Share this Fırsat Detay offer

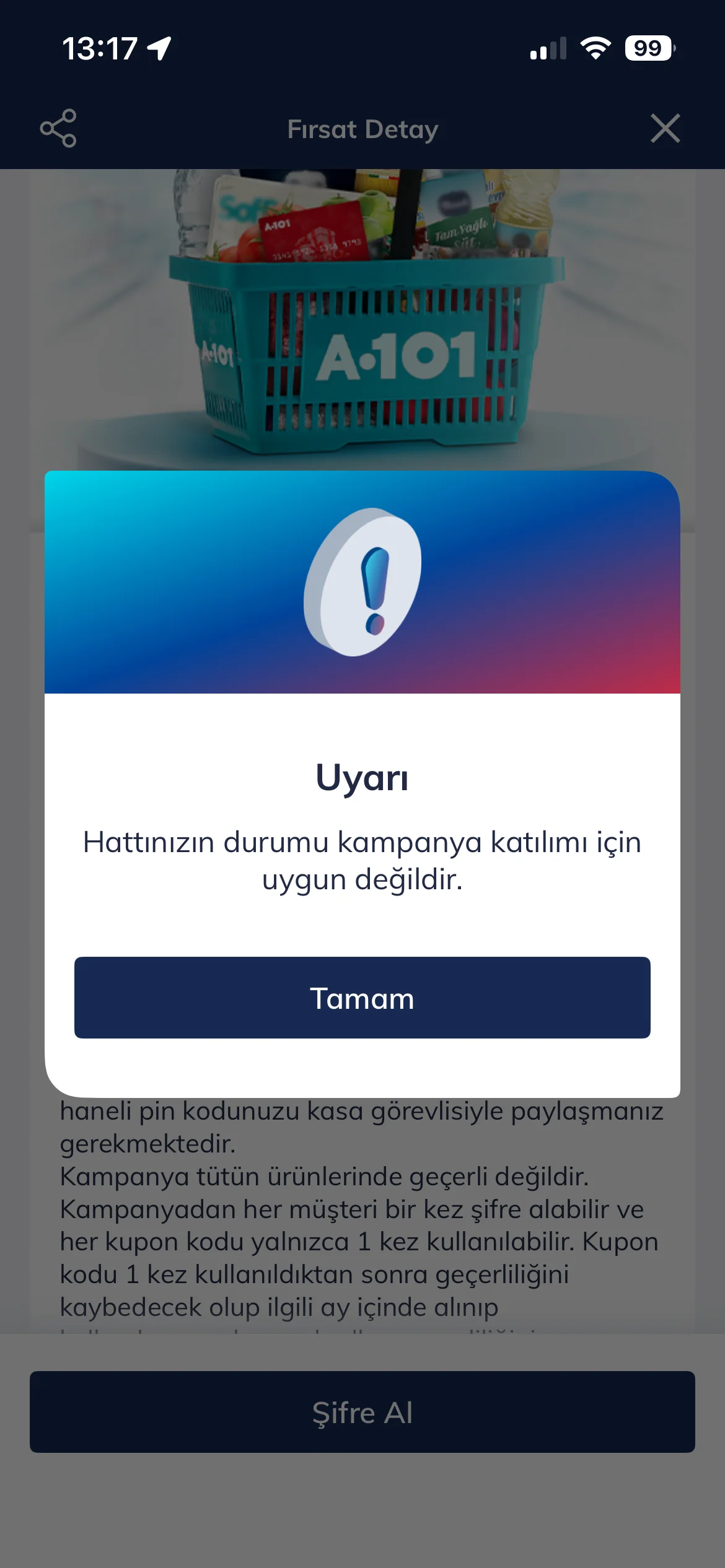(x=58, y=128)
